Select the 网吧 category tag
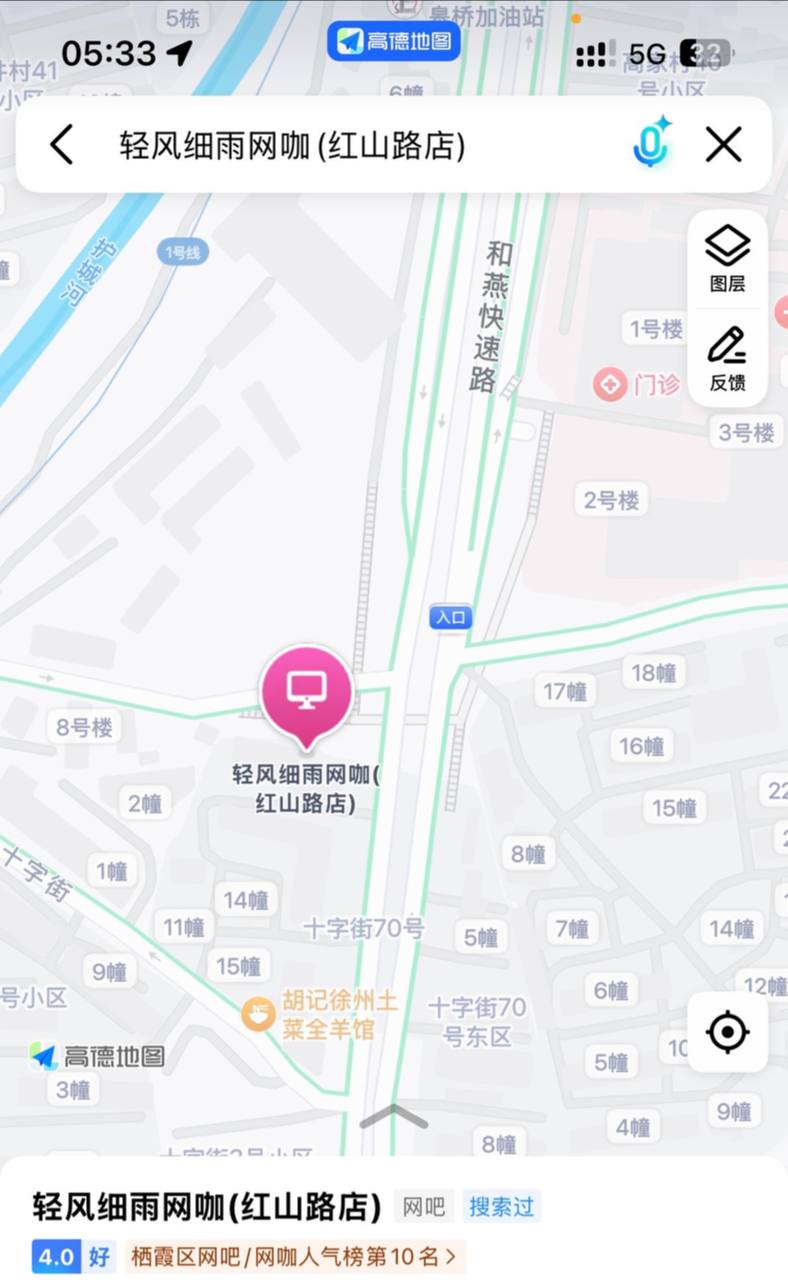Viewport: 788px width, 1280px height. (x=424, y=1207)
